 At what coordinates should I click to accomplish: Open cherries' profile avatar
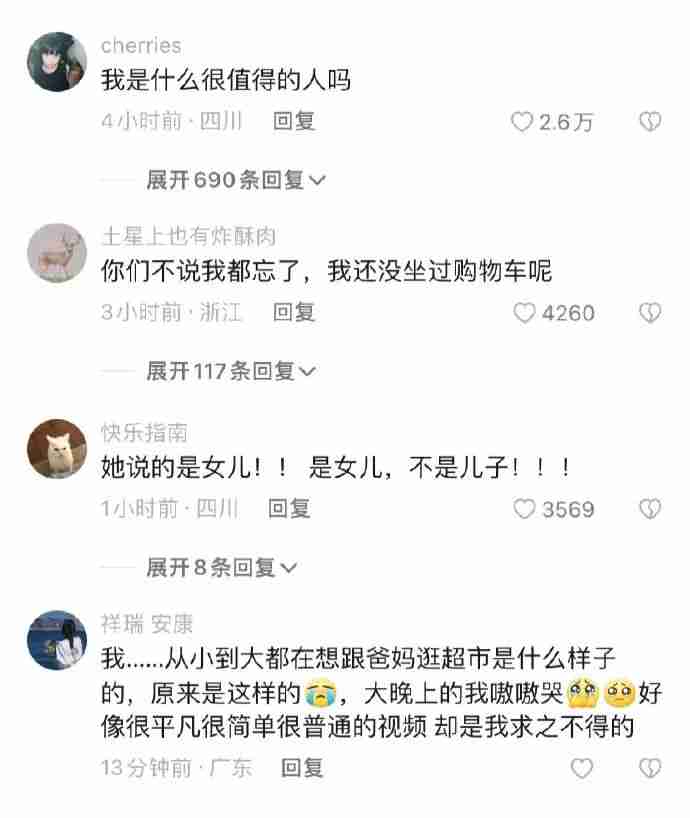tap(56, 62)
